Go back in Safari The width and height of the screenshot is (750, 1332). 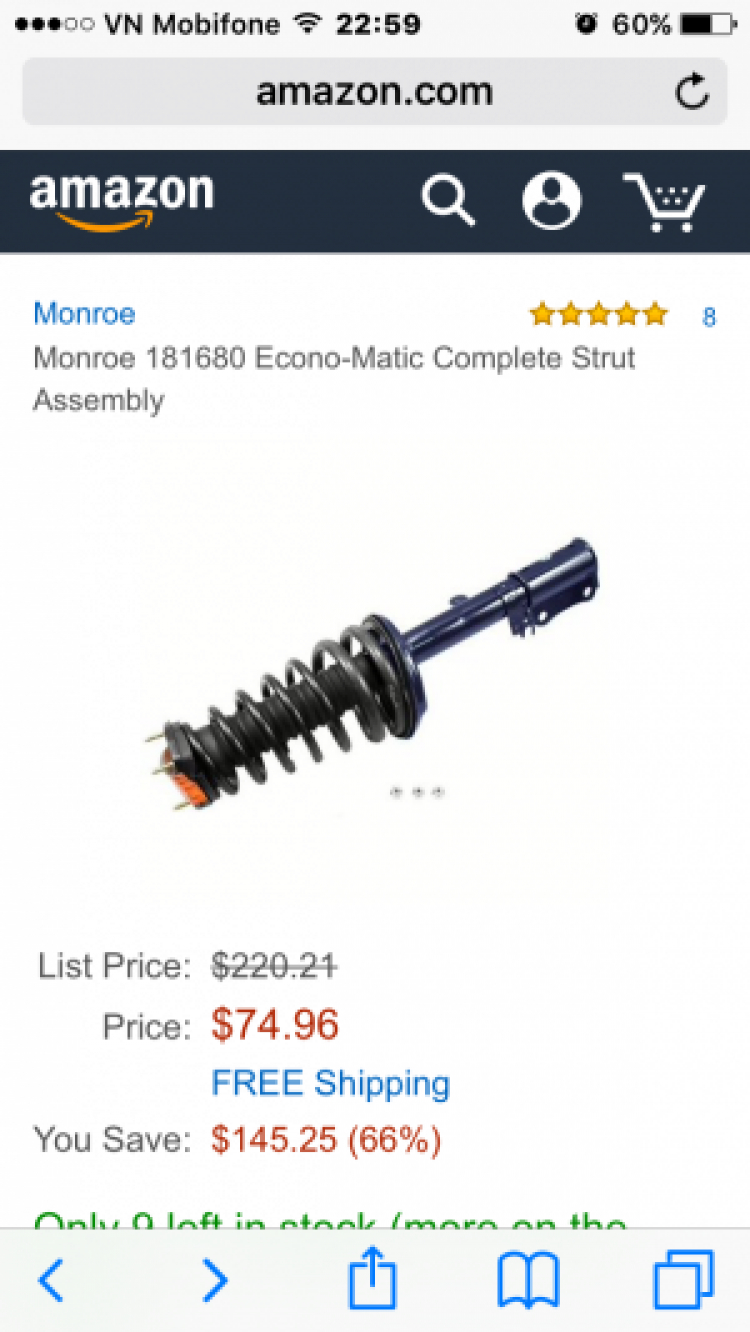pos(50,1280)
